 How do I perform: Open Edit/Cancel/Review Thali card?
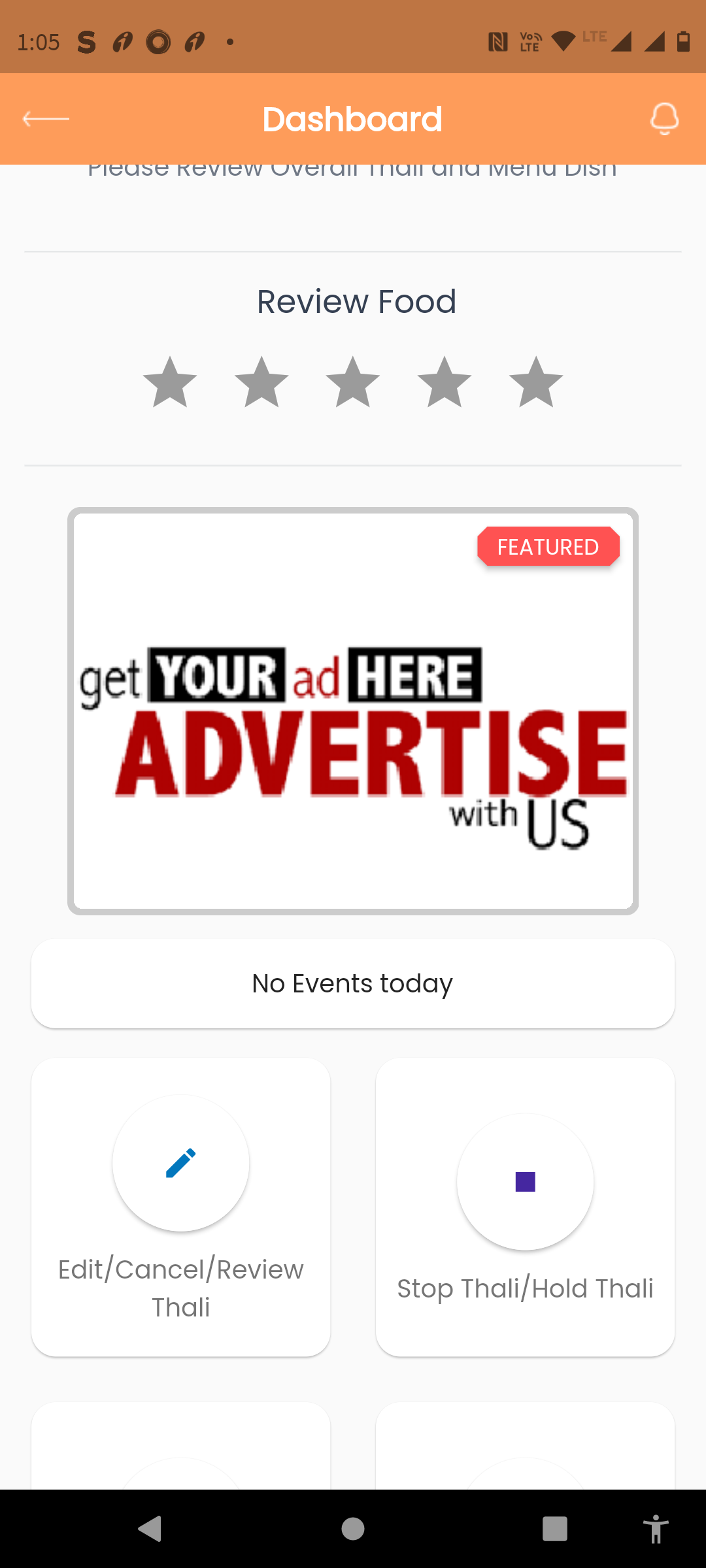pos(181,1207)
